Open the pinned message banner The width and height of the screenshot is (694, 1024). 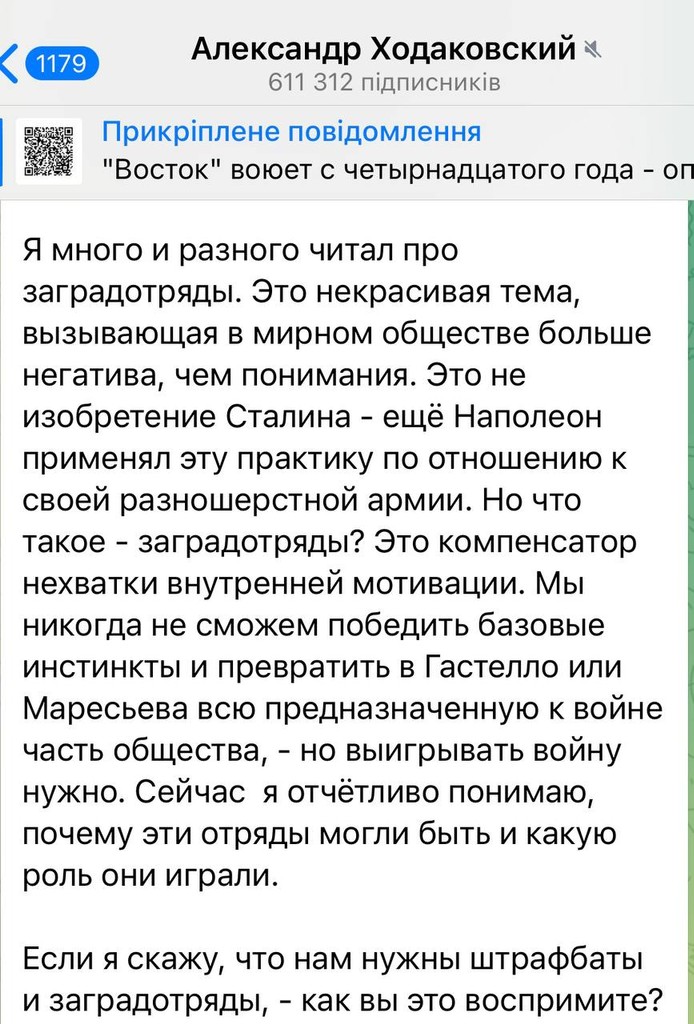390,150
